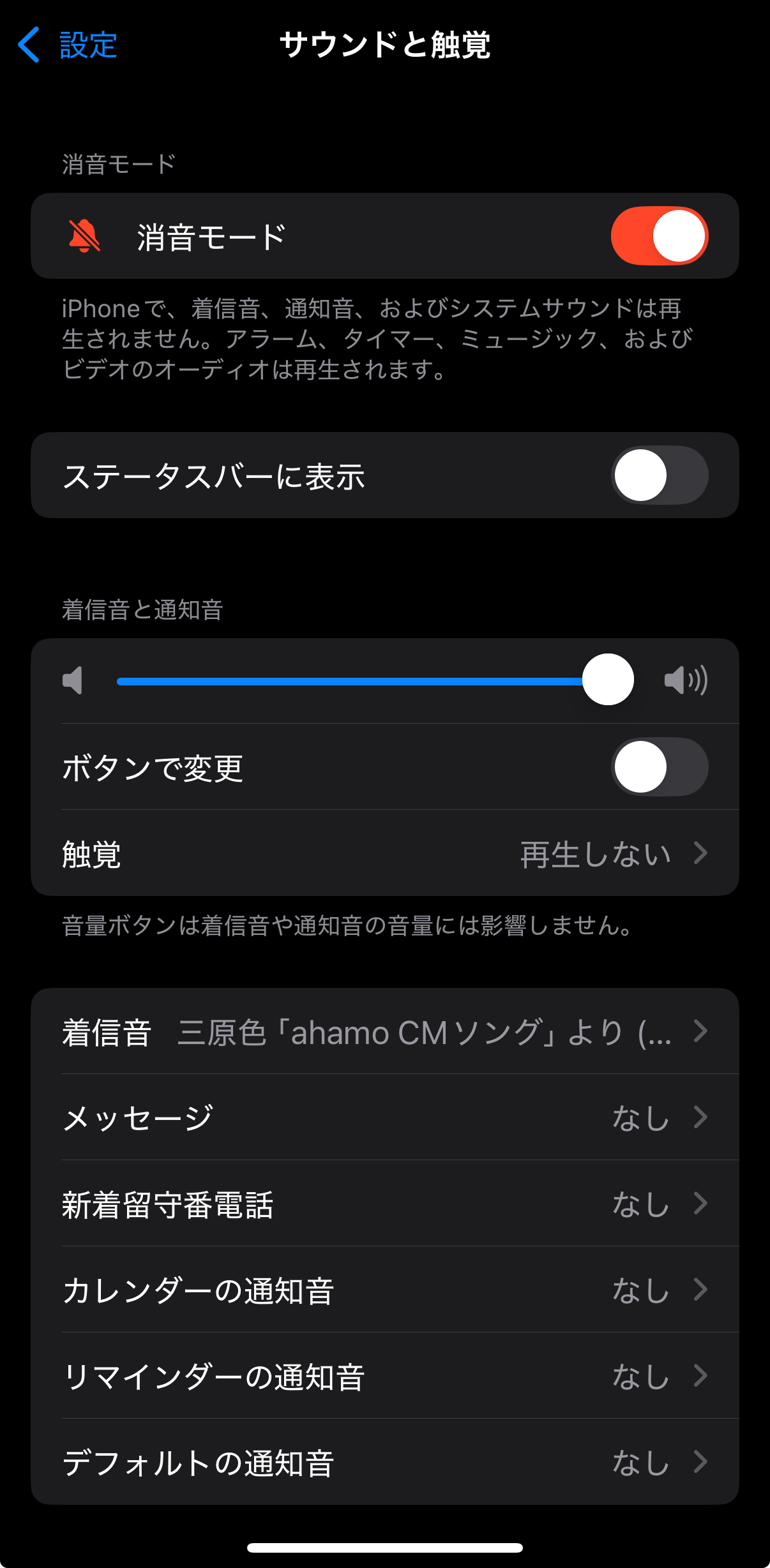Tap the loud speaker icon right of slider
This screenshot has height=1568, width=770.
(x=685, y=680)
